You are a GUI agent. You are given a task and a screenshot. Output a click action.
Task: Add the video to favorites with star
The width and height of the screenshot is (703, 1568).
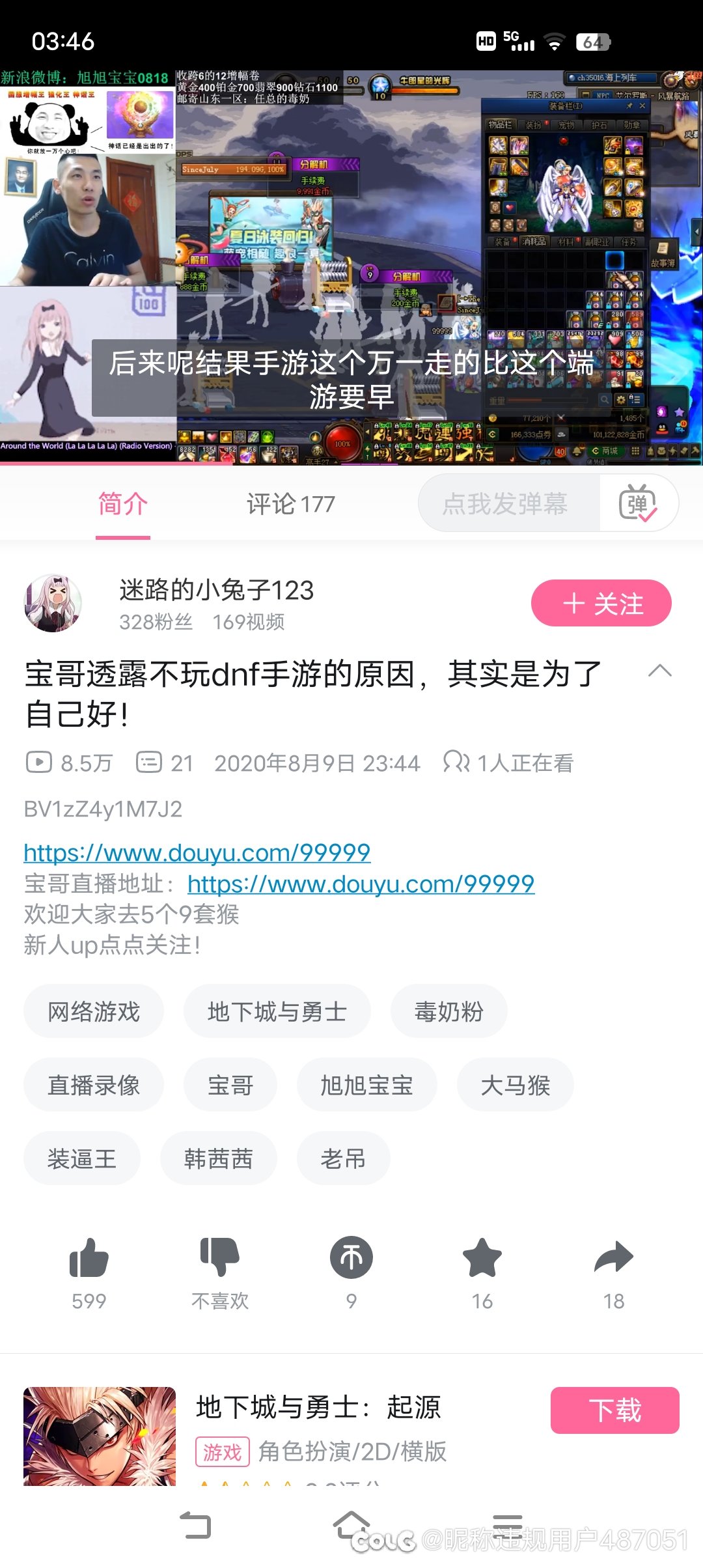482,1258
